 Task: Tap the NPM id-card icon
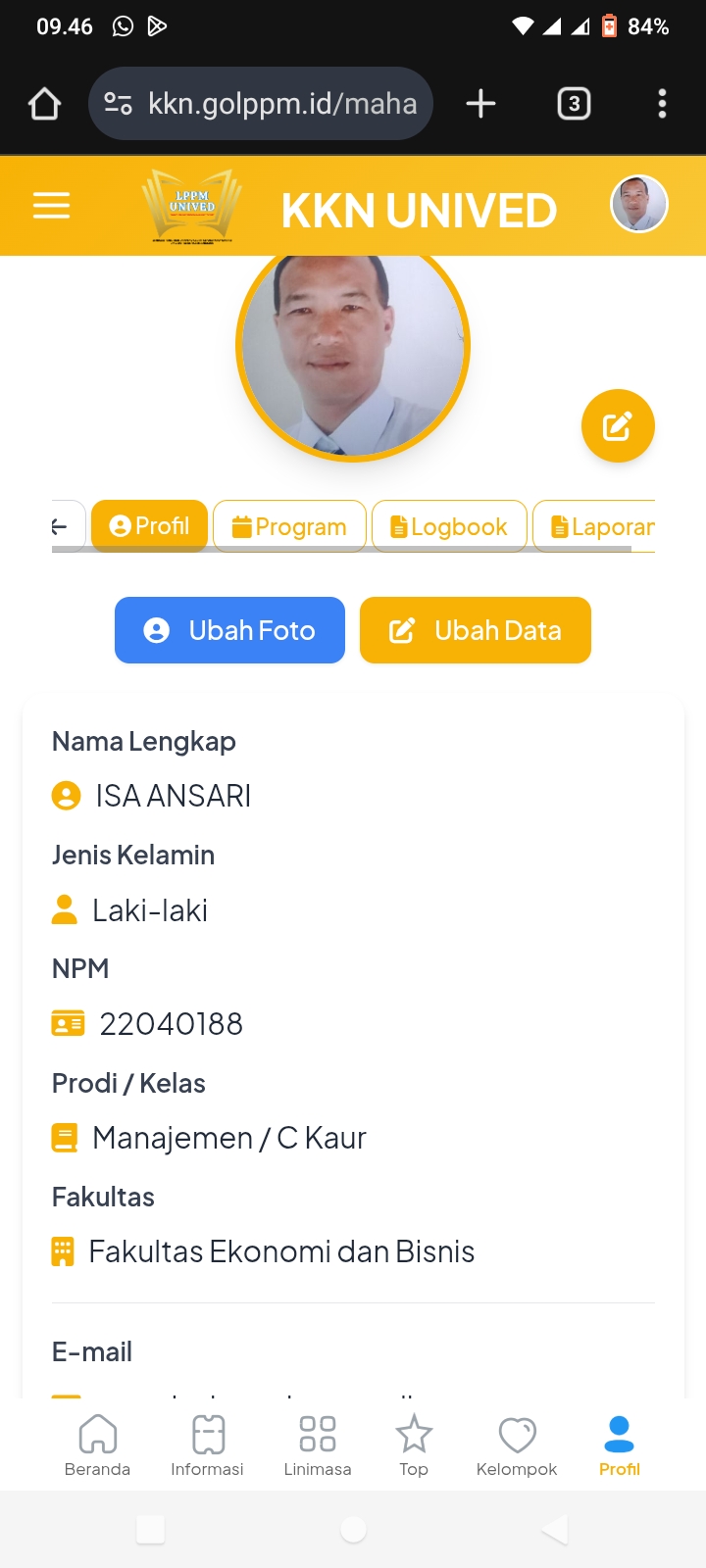tap(65, 1022)
